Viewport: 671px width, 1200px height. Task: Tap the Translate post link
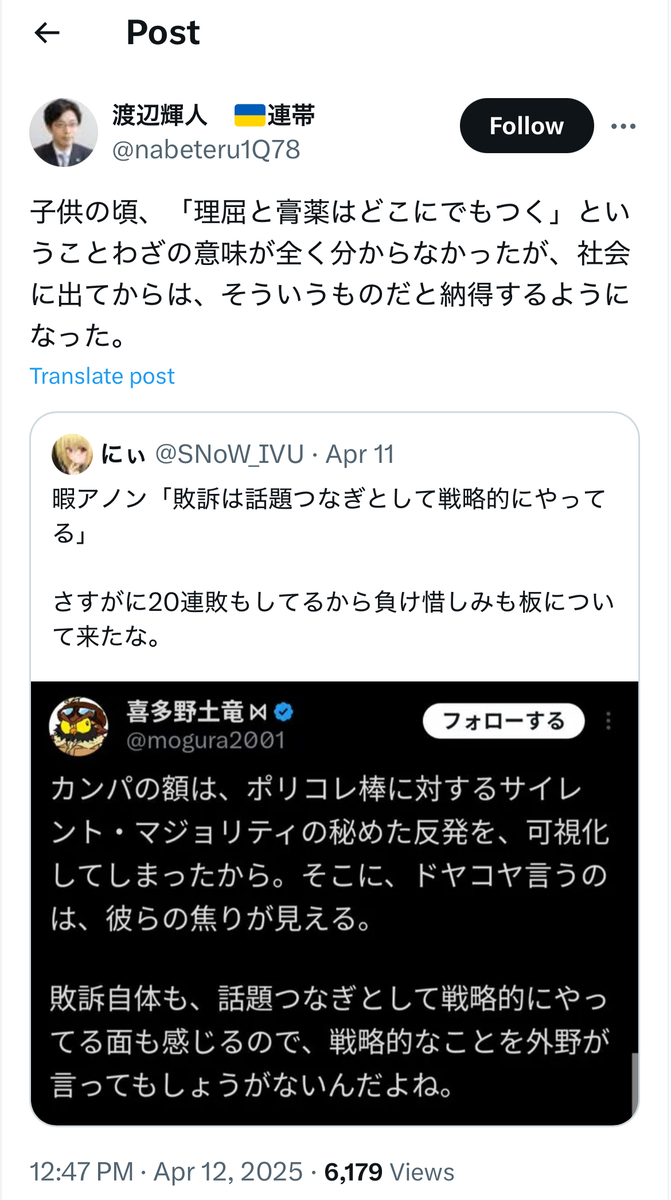pos(102,376)
